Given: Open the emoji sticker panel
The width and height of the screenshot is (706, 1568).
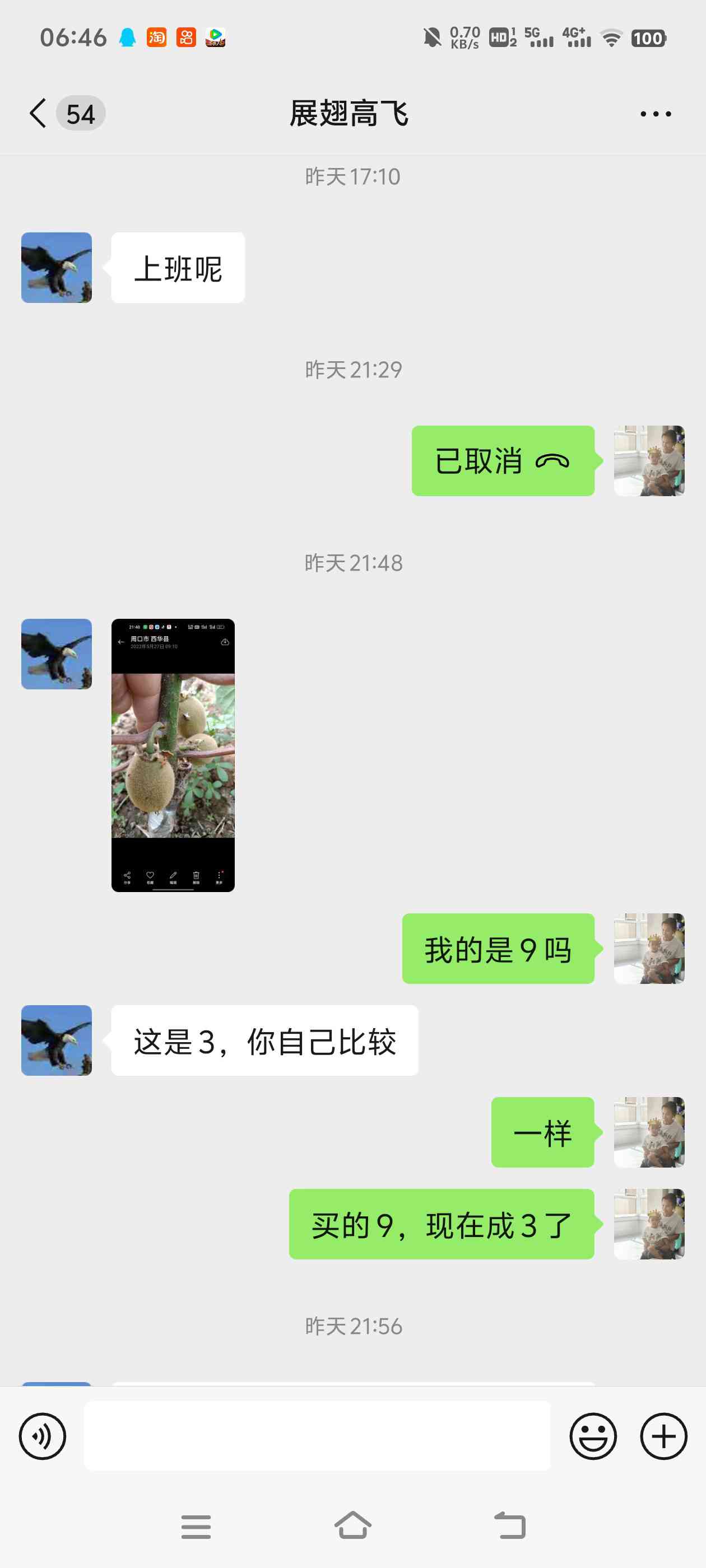Looking at the screenshot, I should coord(593,1436).
